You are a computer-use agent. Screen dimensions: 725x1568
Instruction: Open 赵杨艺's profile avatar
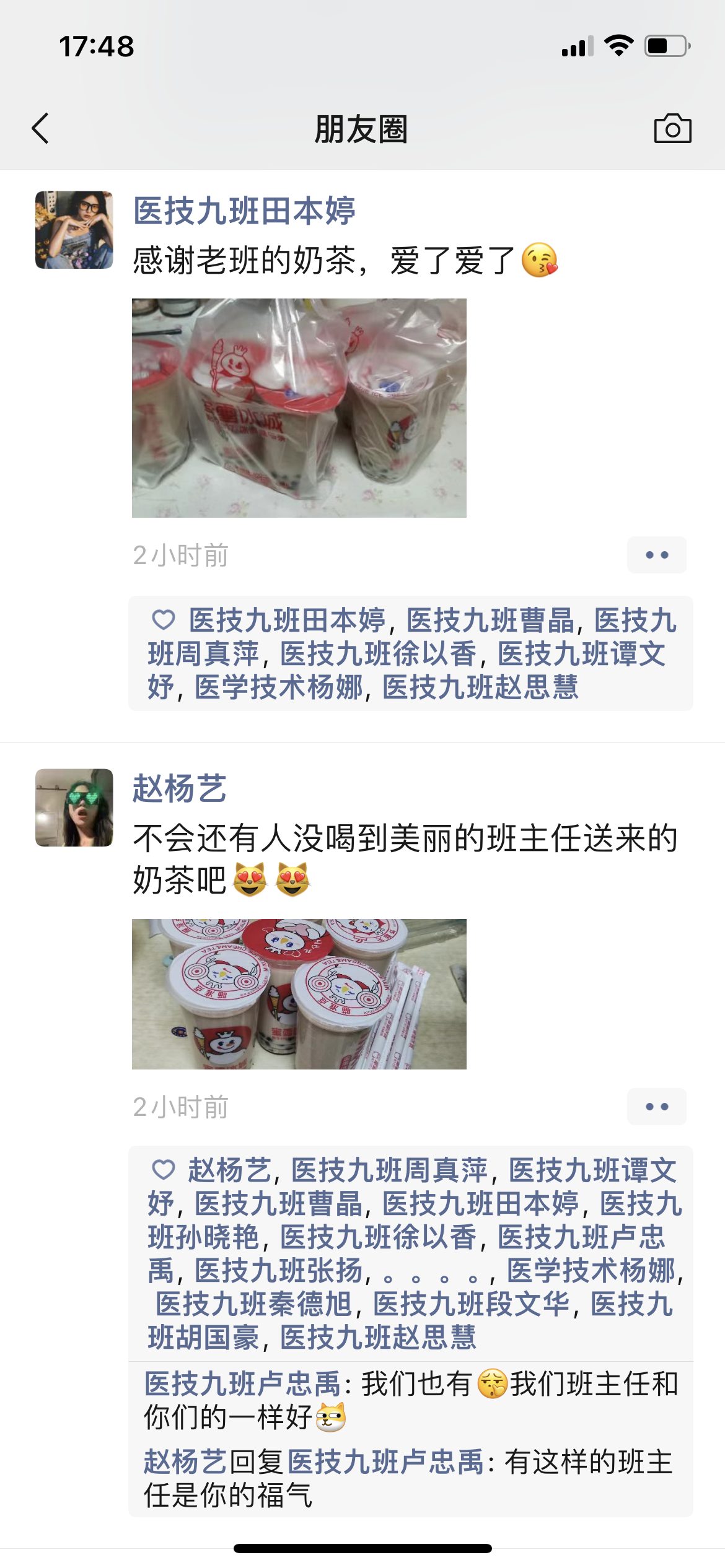(x=74, y=808)
